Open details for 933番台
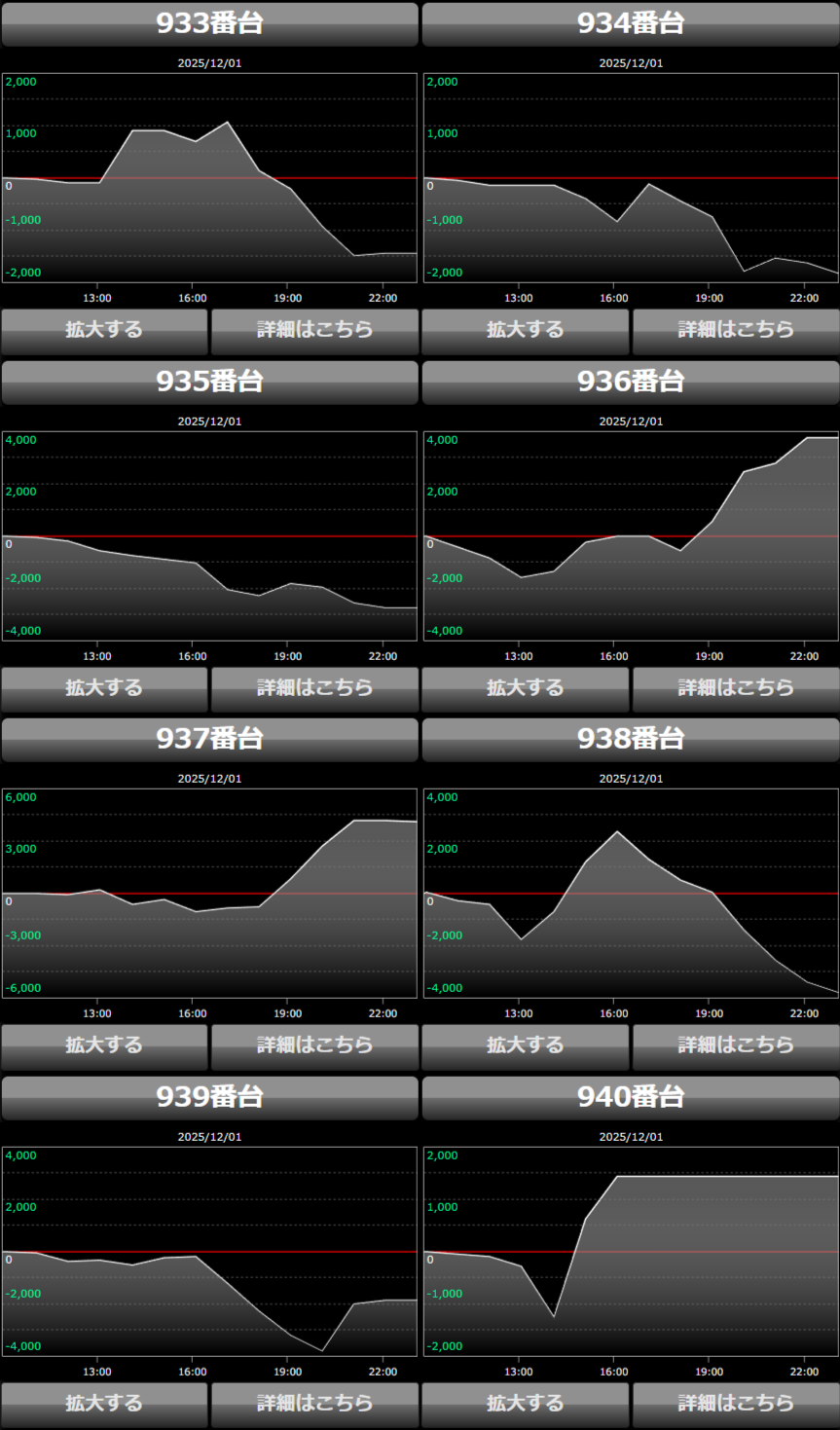Screen dimensions: 840x1430 [314, 331]
